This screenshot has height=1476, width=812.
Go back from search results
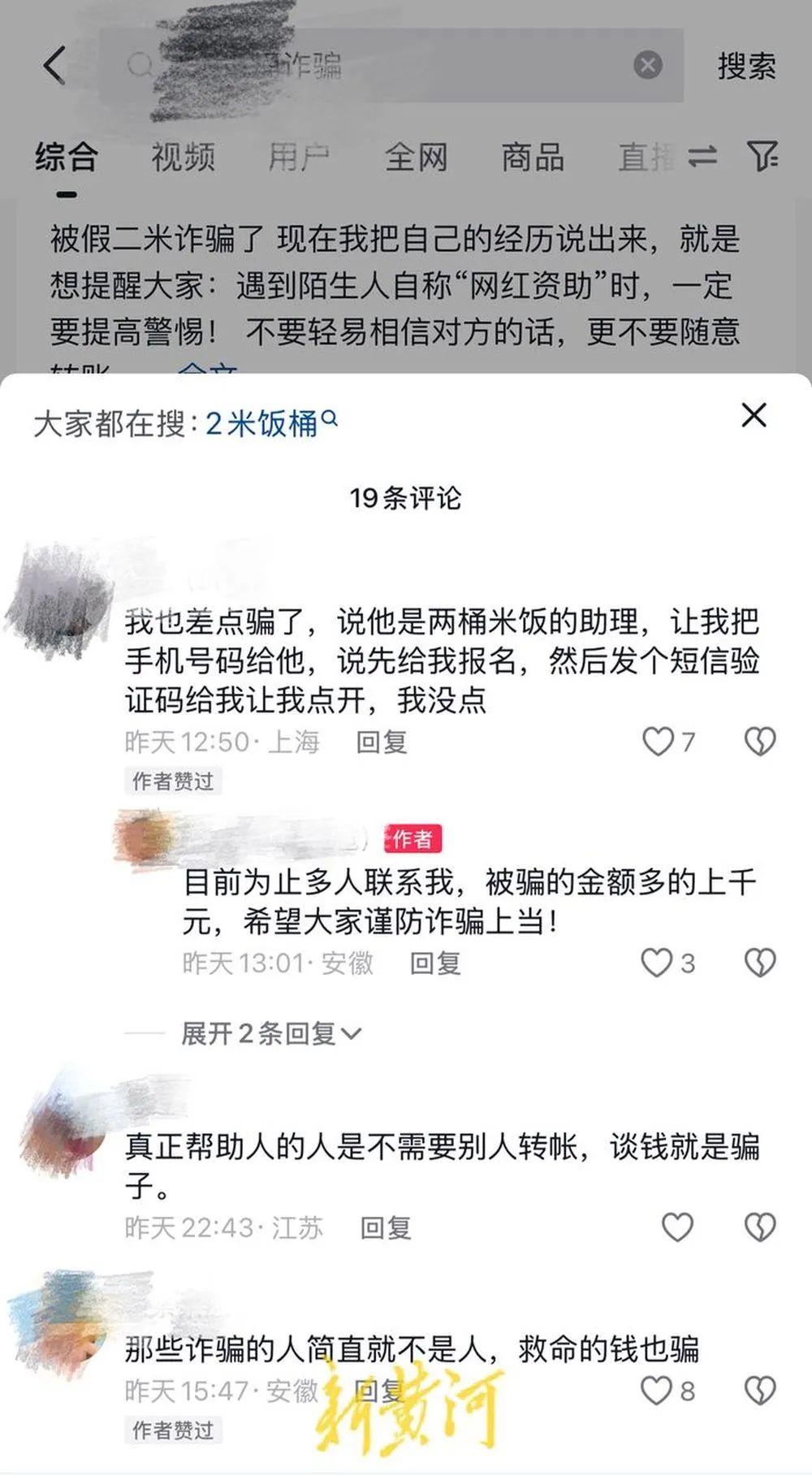tap(54, 65)
